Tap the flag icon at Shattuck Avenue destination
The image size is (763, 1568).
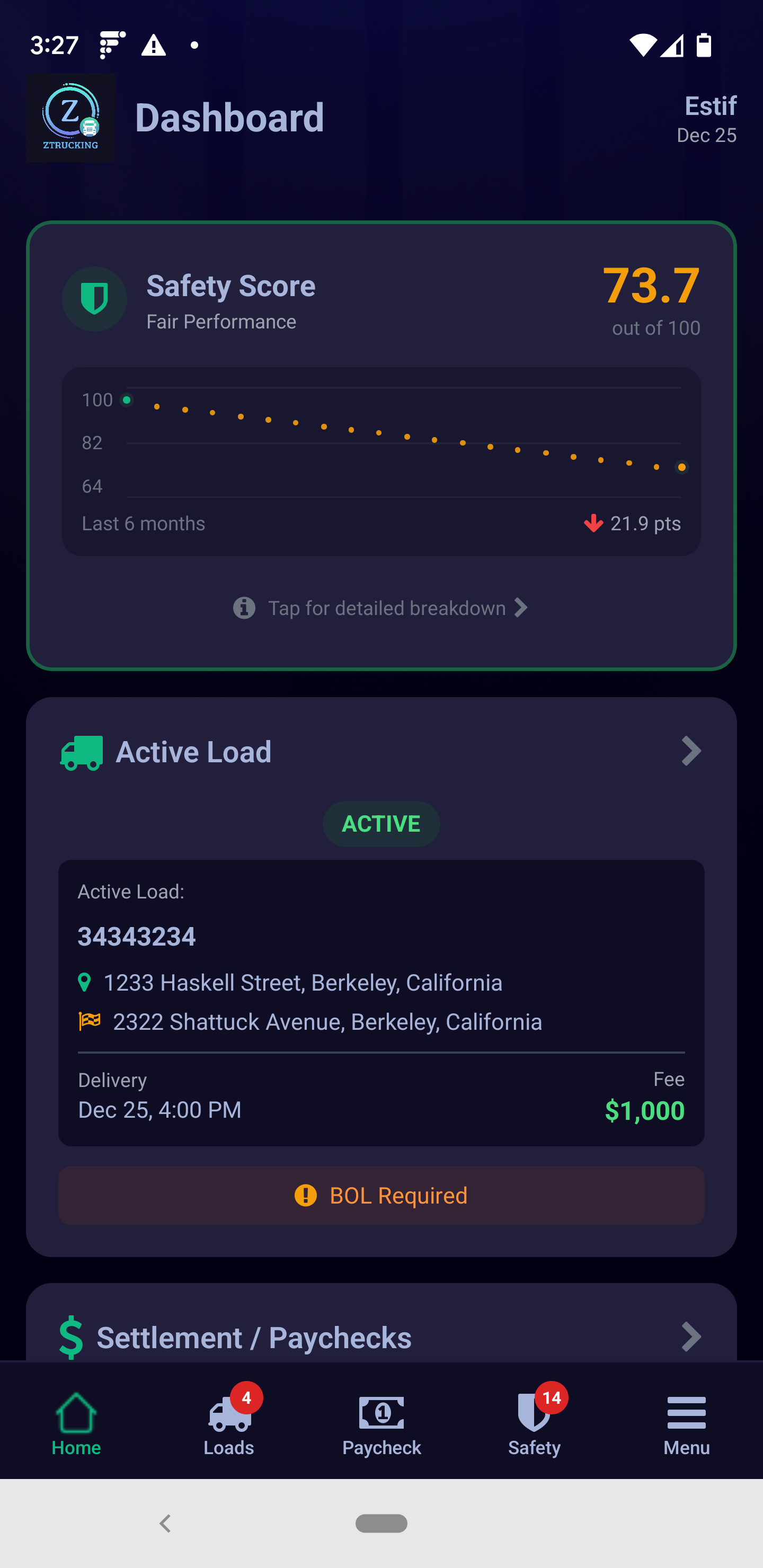pos(89,1022)
